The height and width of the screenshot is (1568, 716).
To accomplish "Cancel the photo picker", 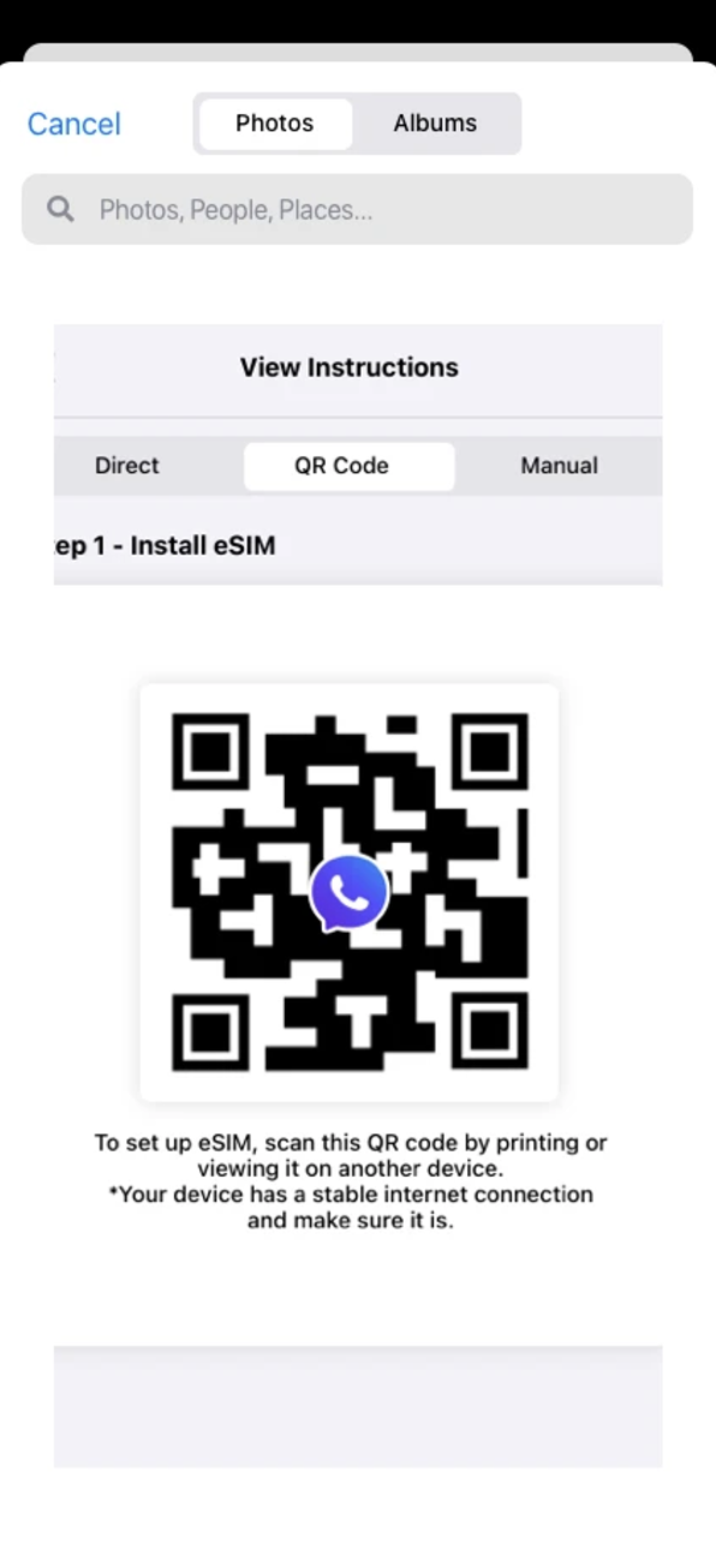I will tap(74, 124).
